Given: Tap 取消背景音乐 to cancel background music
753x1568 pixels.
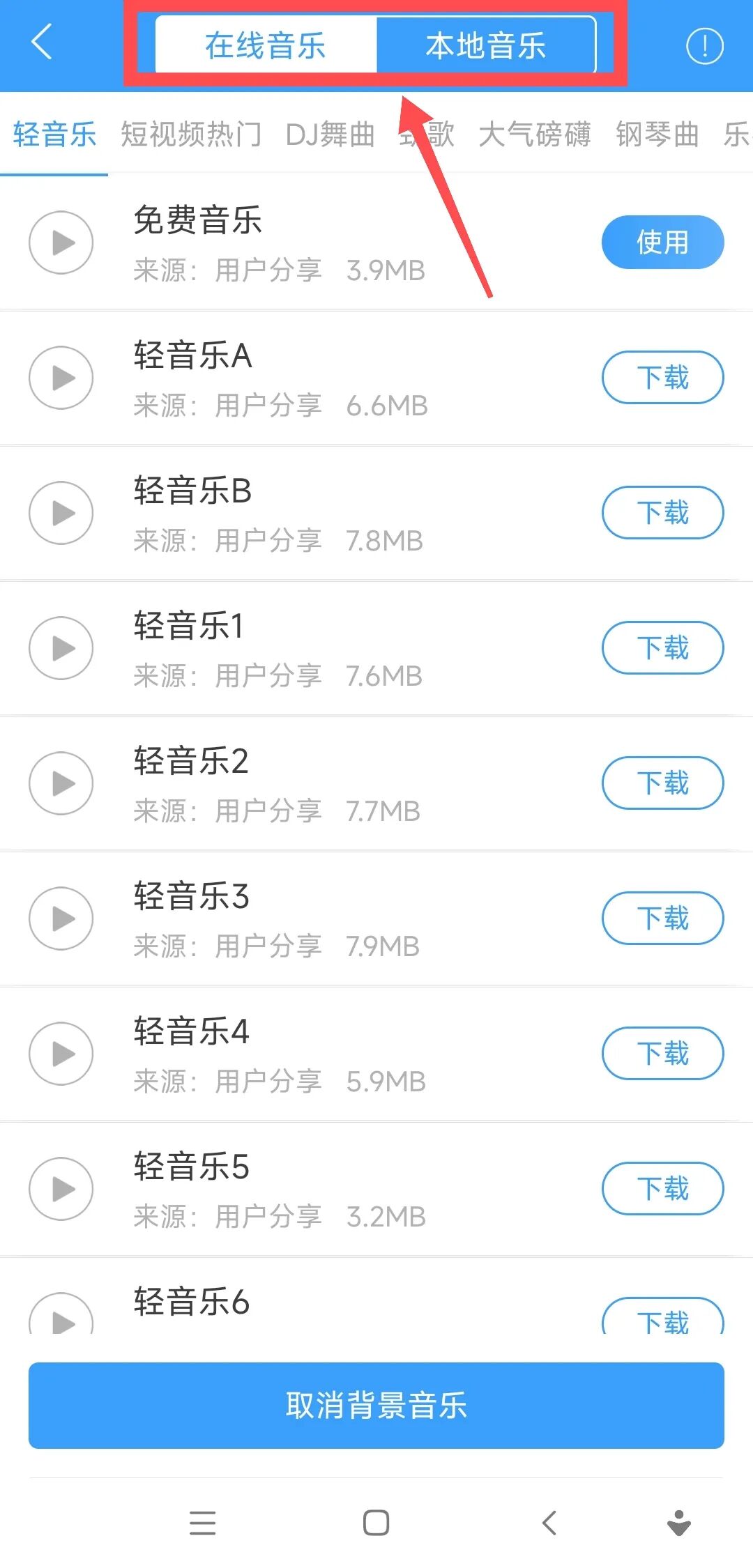Looking at the screenshot, I should tap(376, 1405).
